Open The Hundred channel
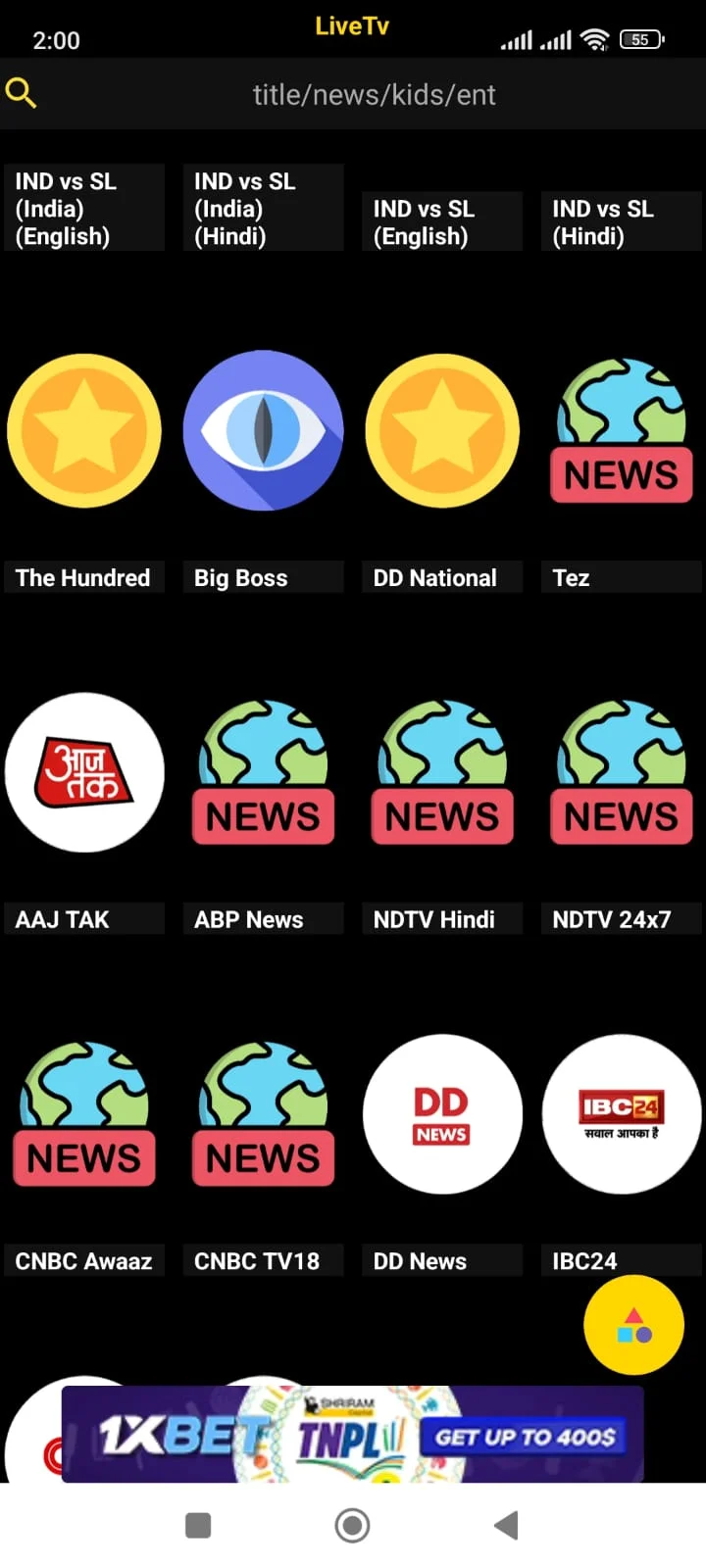706x1568 pixels. [x=83, y=431]
